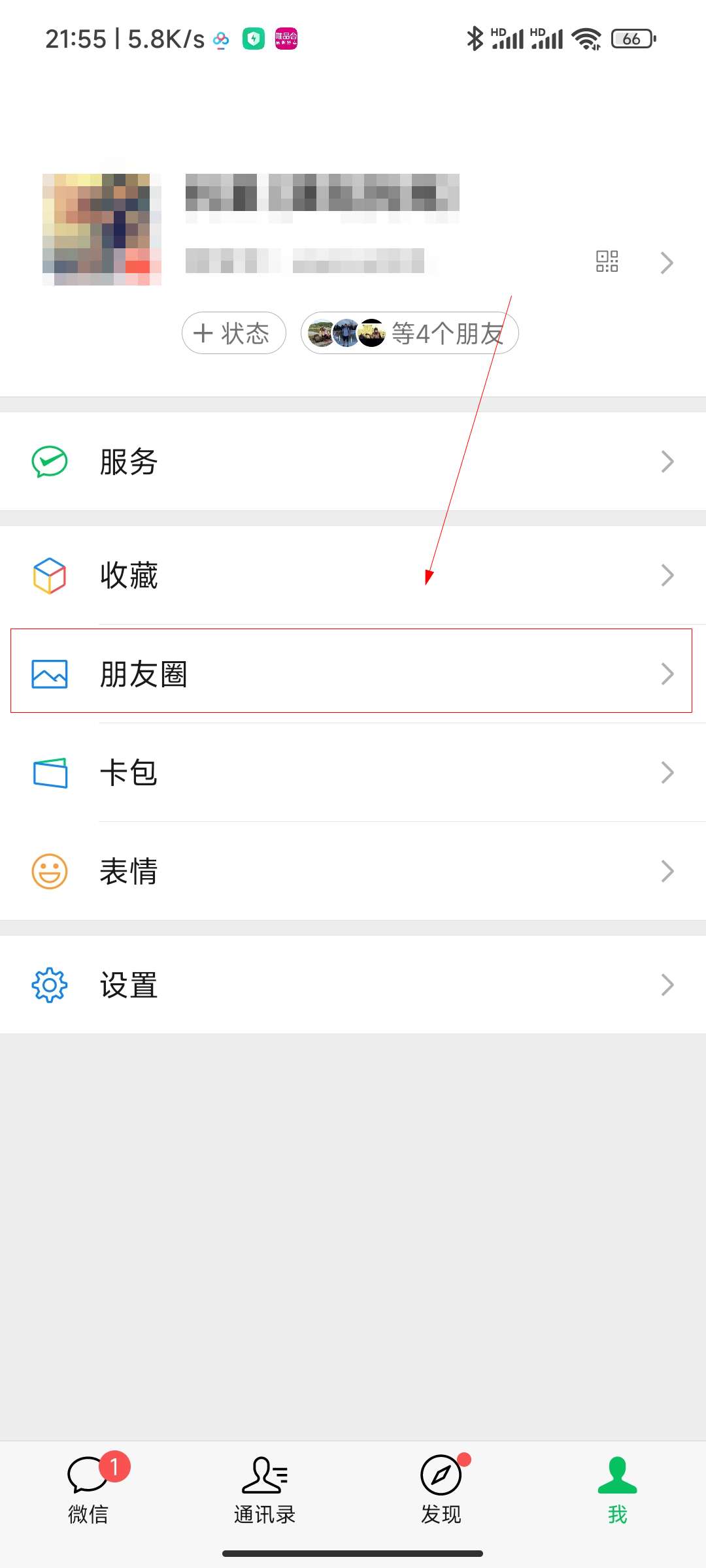The height and width of the screenshot is (1568, 706).
Task: Open 服务 services
Action: coord(353,461)
